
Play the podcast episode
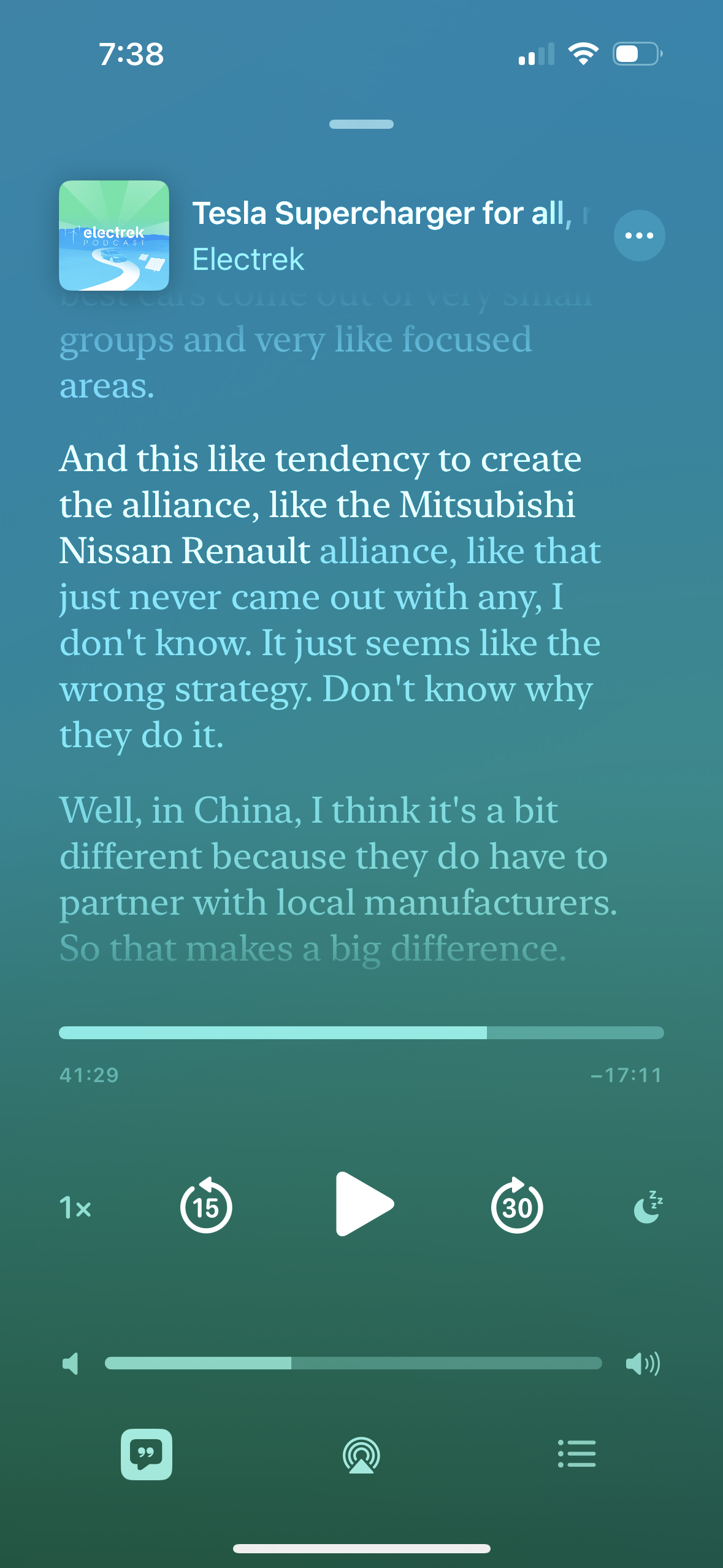364,1204
